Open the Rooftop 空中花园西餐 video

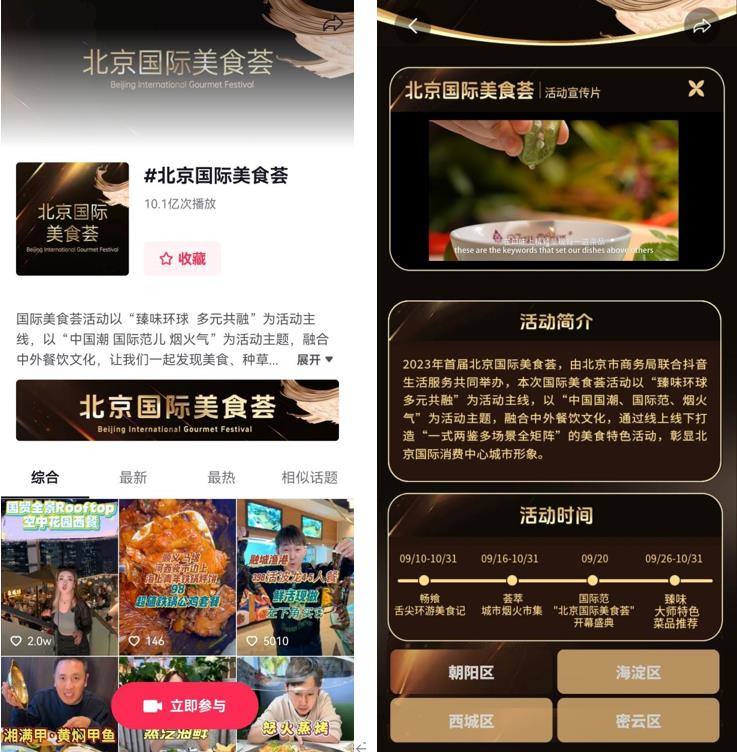pos(59,576)
